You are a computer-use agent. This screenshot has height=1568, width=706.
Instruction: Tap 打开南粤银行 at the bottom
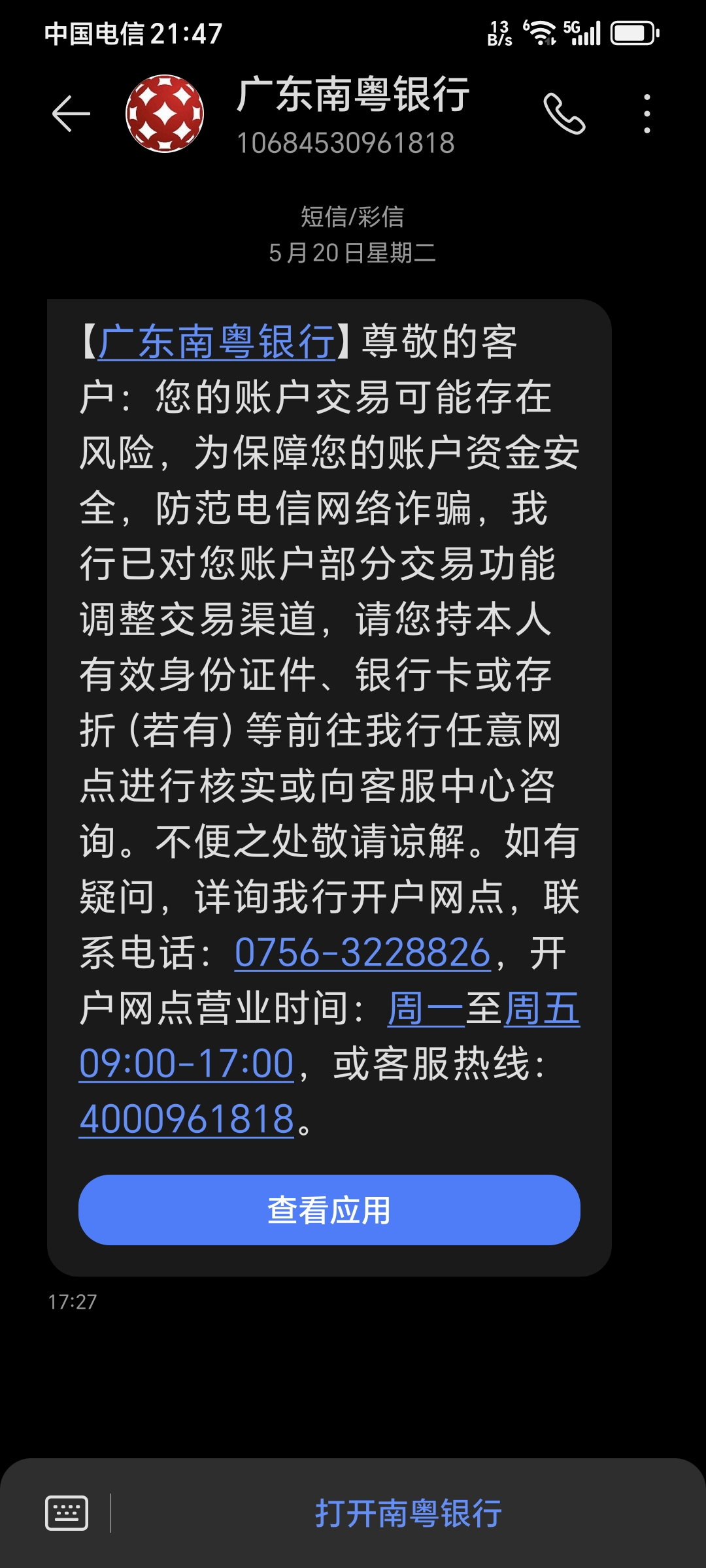[408, 1512]
